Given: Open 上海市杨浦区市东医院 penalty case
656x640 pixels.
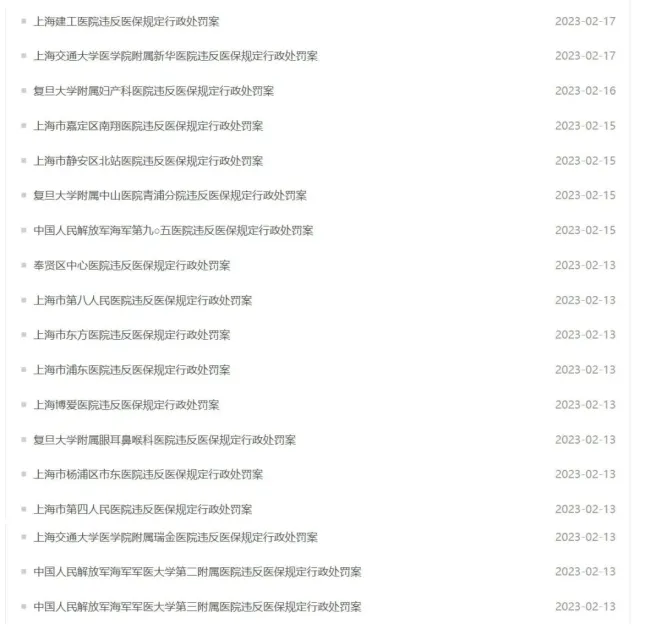Looking at the screenshot, I should coord(148,475).
